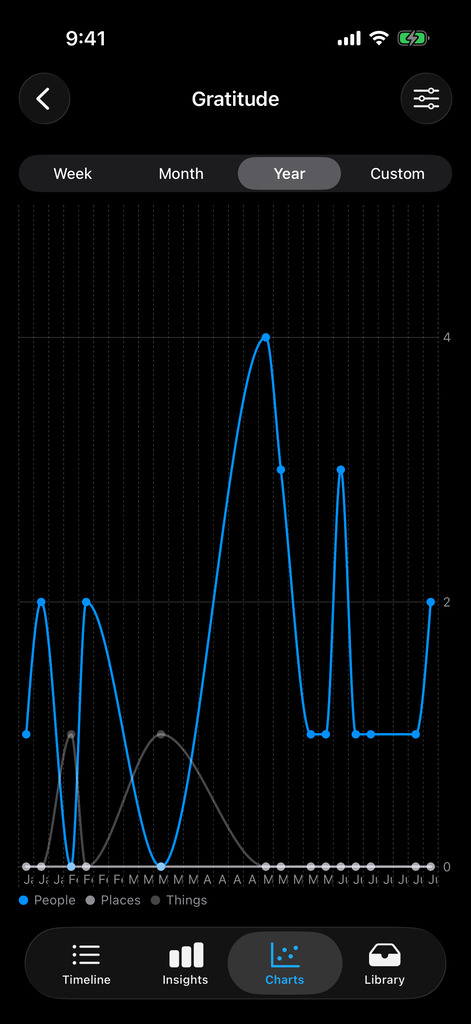Viewport: 471px width, 1024px height.
Task: Tap the Things legend entry
Action: (179, 900)
